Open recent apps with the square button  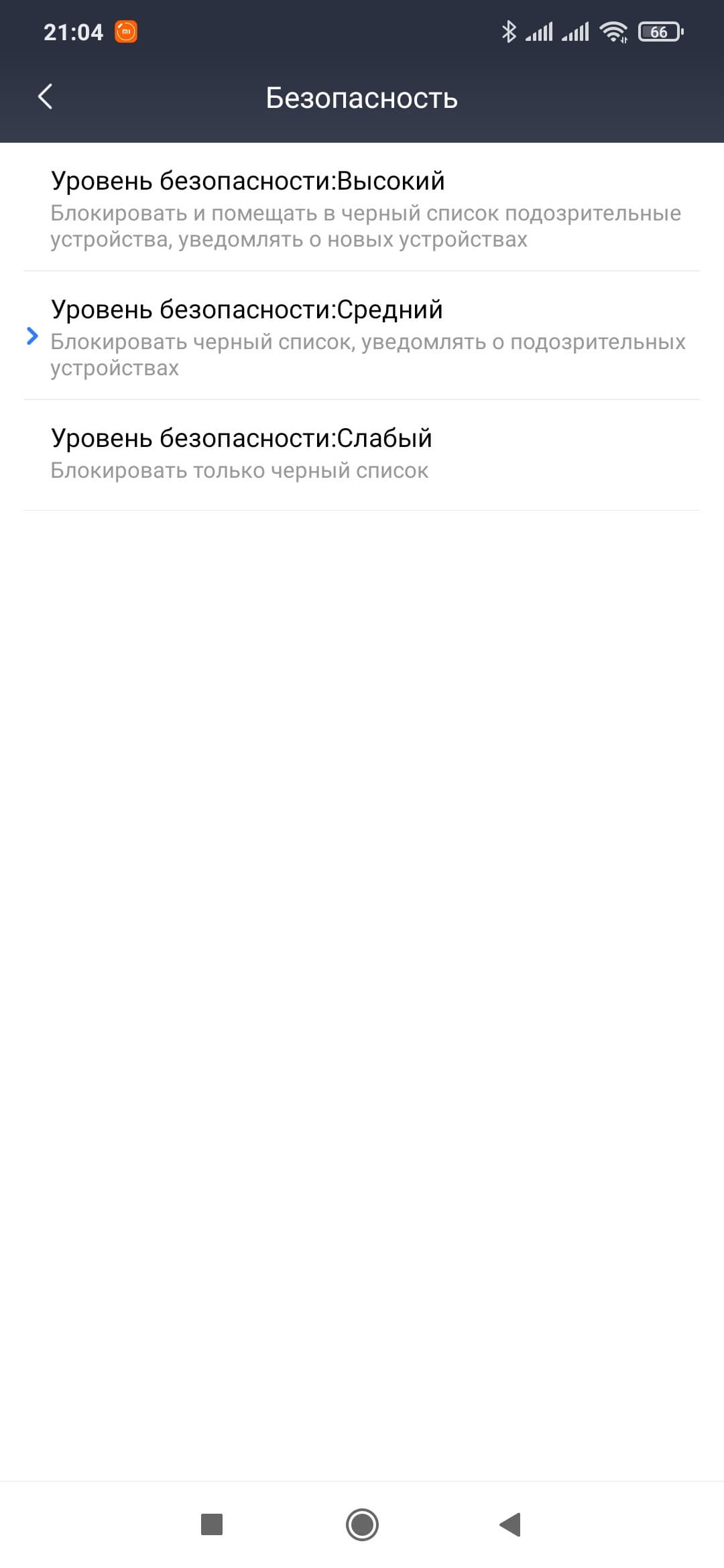[x=212, y=1524]
